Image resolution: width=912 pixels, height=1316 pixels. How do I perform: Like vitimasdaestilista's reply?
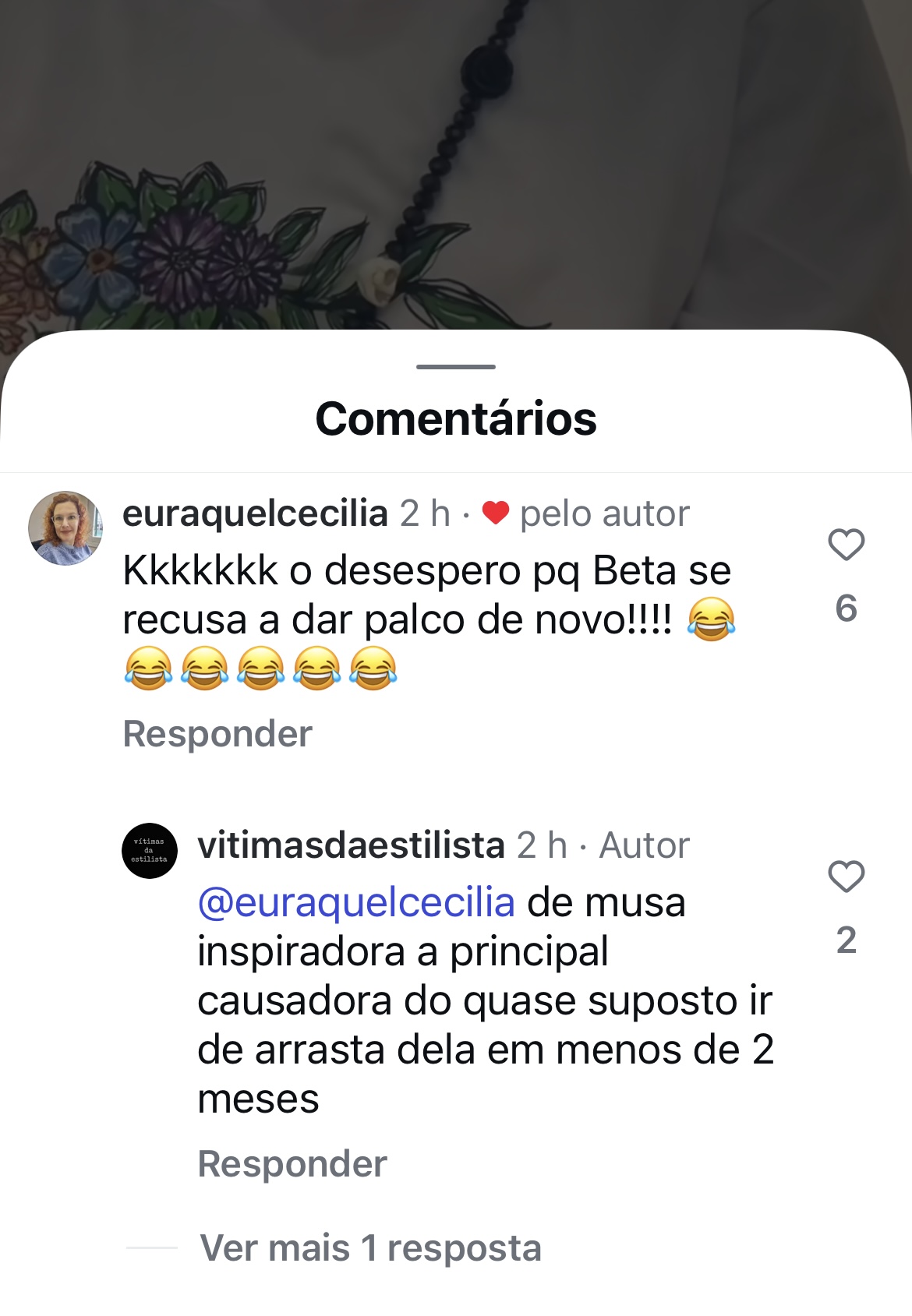click(846, 877)
